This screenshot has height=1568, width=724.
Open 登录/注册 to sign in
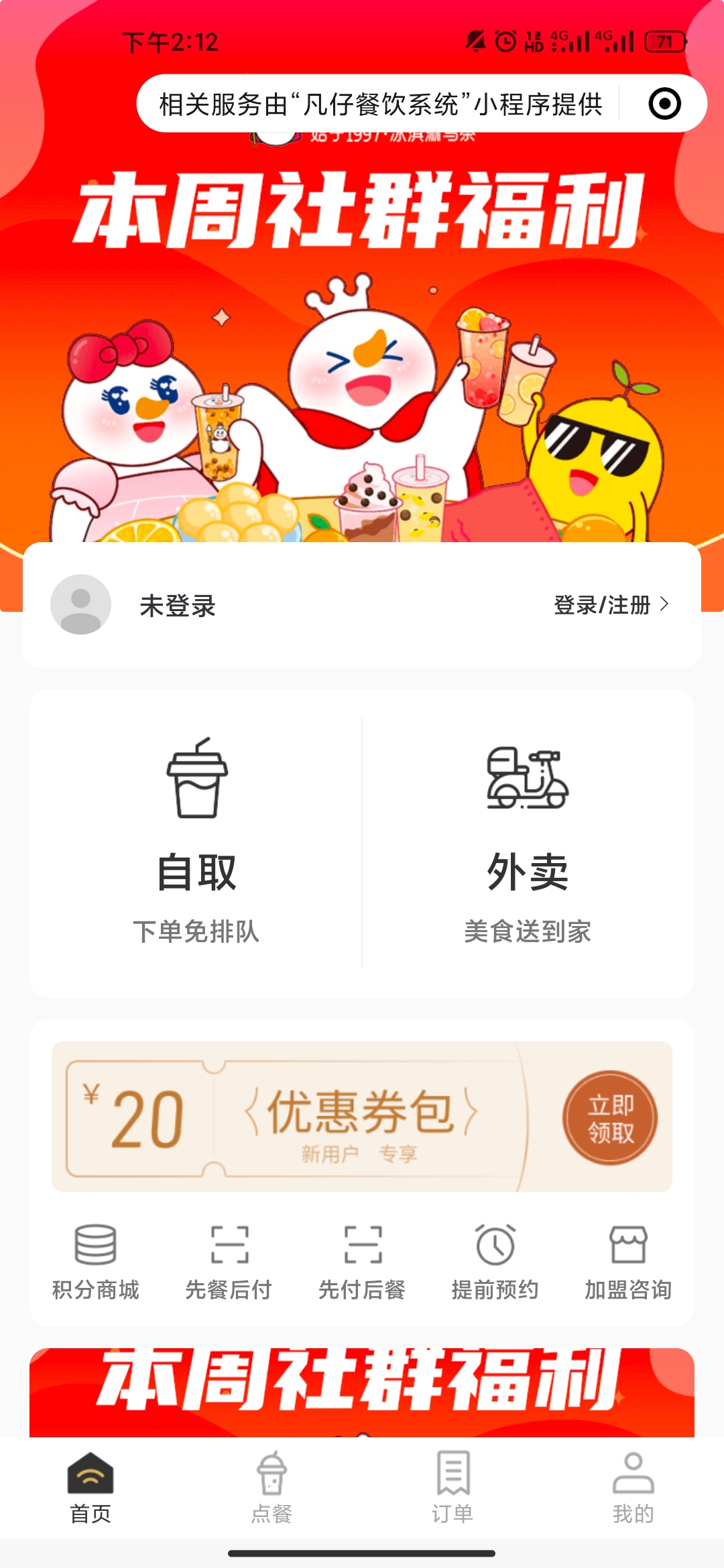(610, 605)
